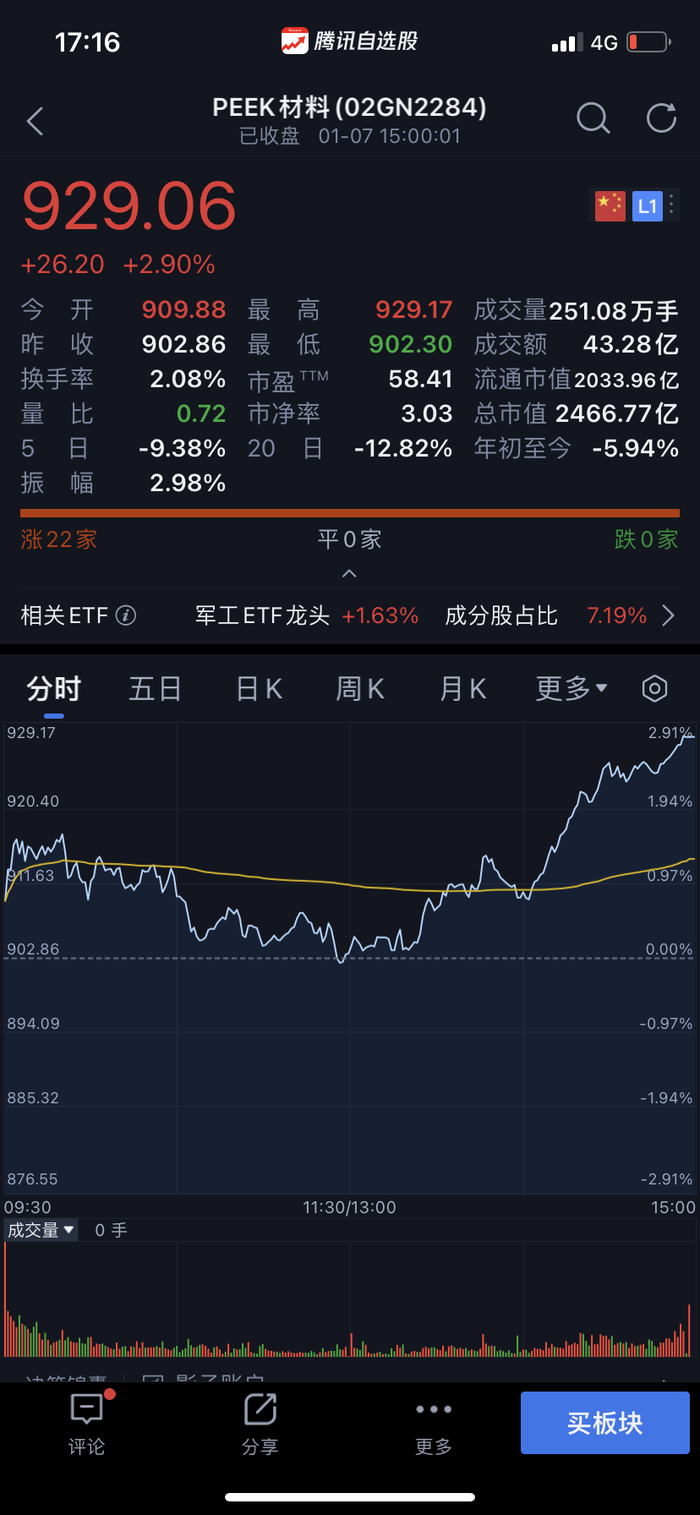The width and height of the screenshot is (700, 1515).
Task: Open chart settings hexagon icon
Action: pos(654,689)
